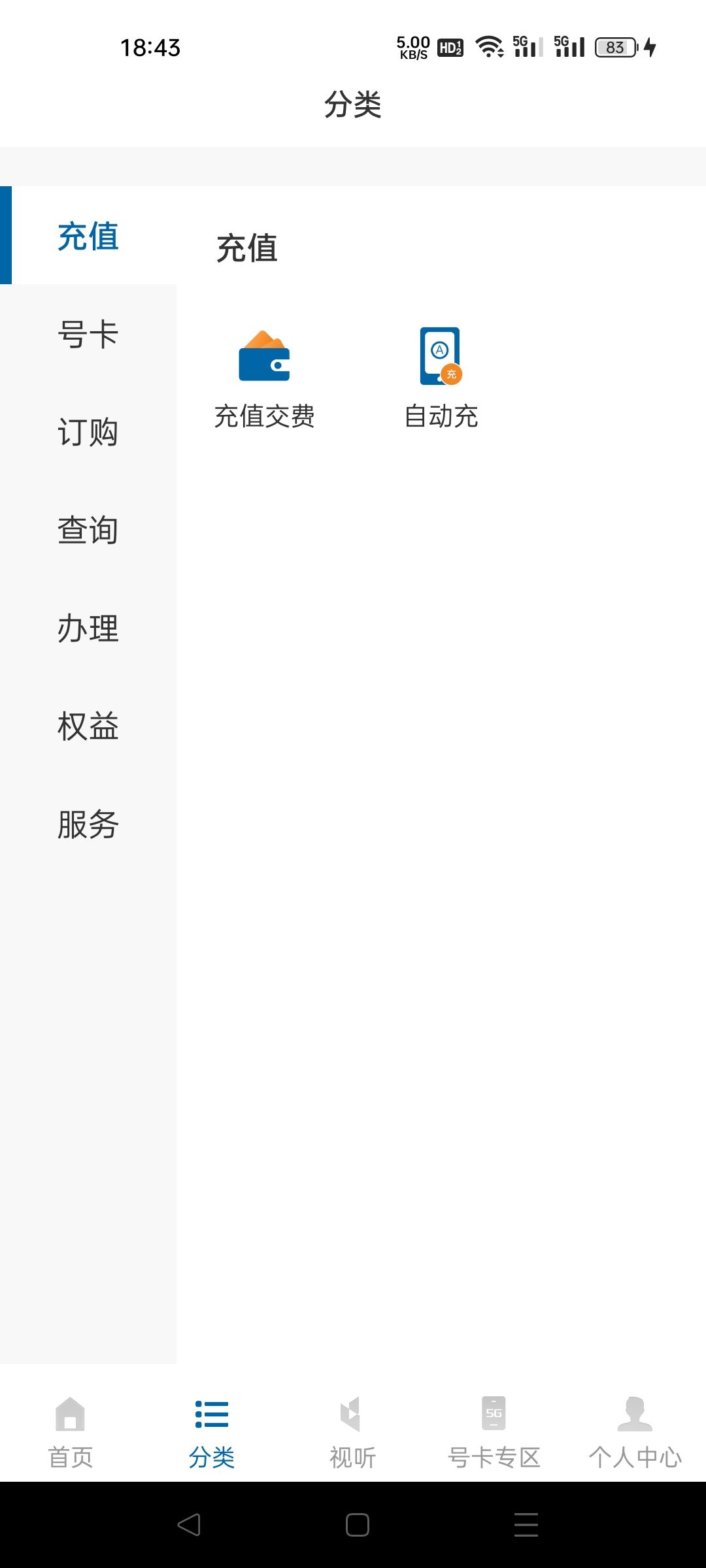Open the system recent apps menu
Screen dimensions: 706x1568
(x=526, y=1525)
